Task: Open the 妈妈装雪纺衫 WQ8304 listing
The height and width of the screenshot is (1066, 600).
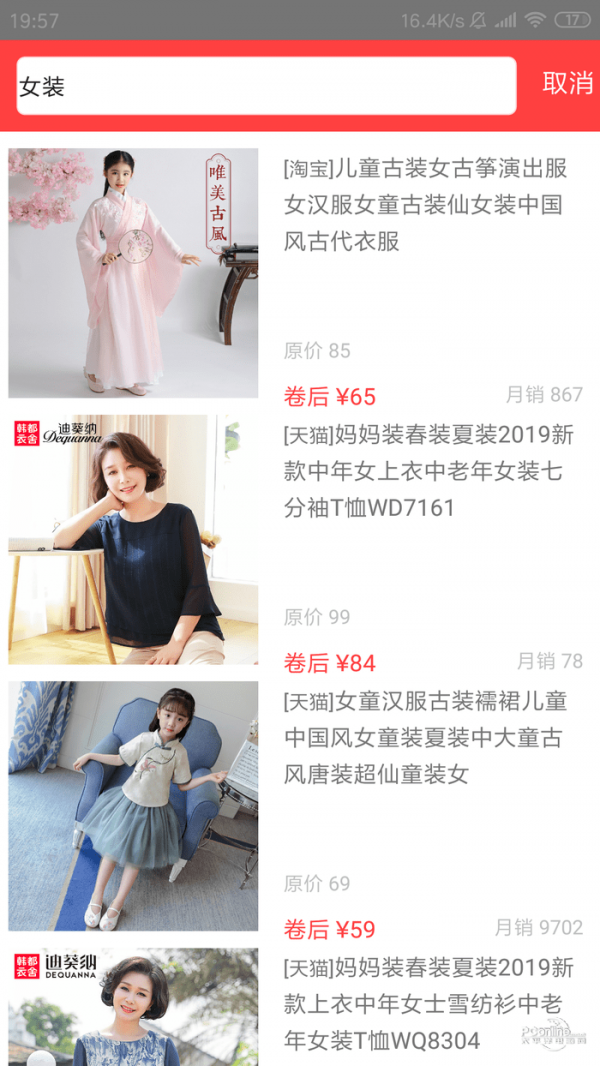Action: coord(300,1003)
